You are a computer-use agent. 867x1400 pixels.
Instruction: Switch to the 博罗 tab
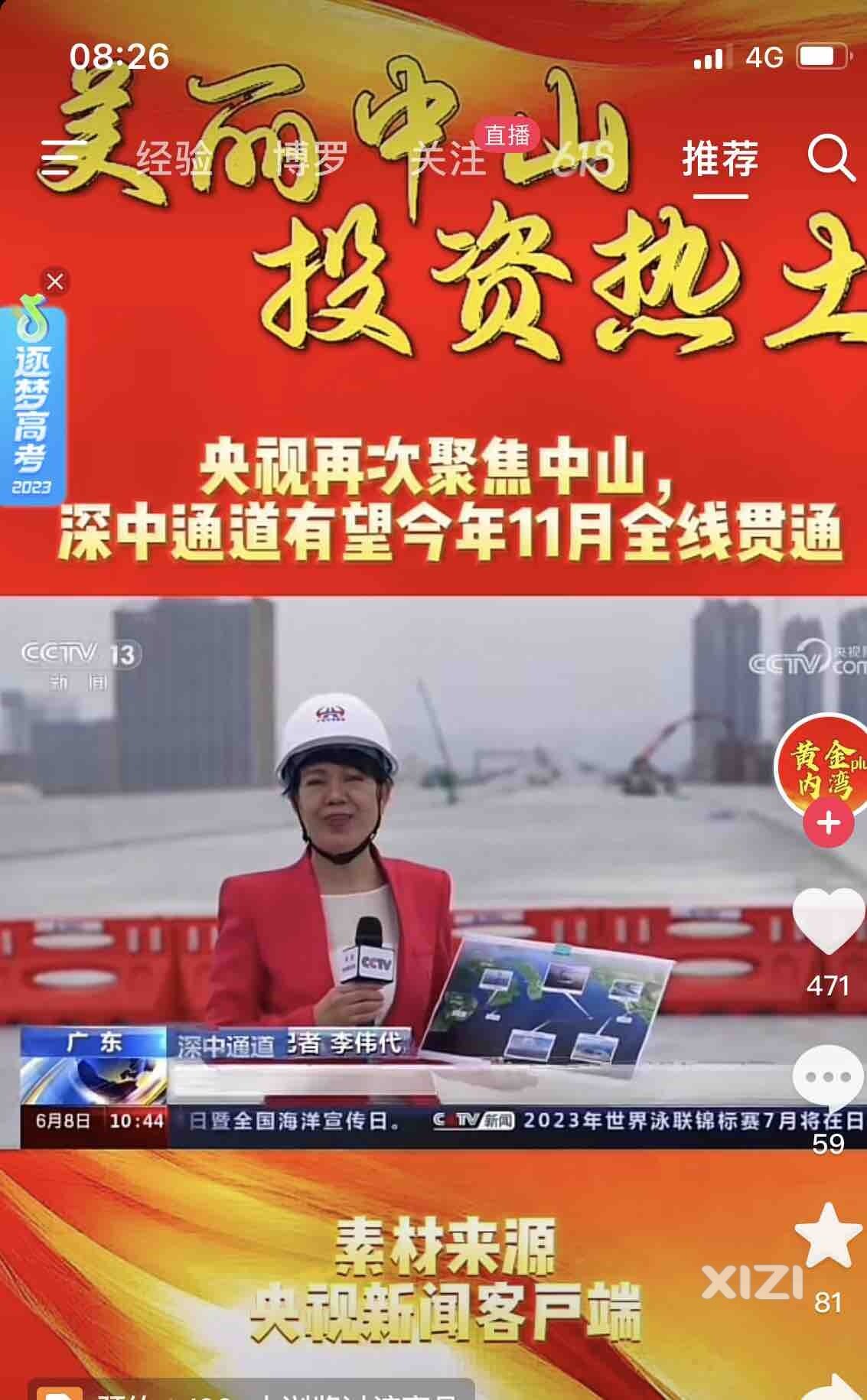[x=310, y=158]
